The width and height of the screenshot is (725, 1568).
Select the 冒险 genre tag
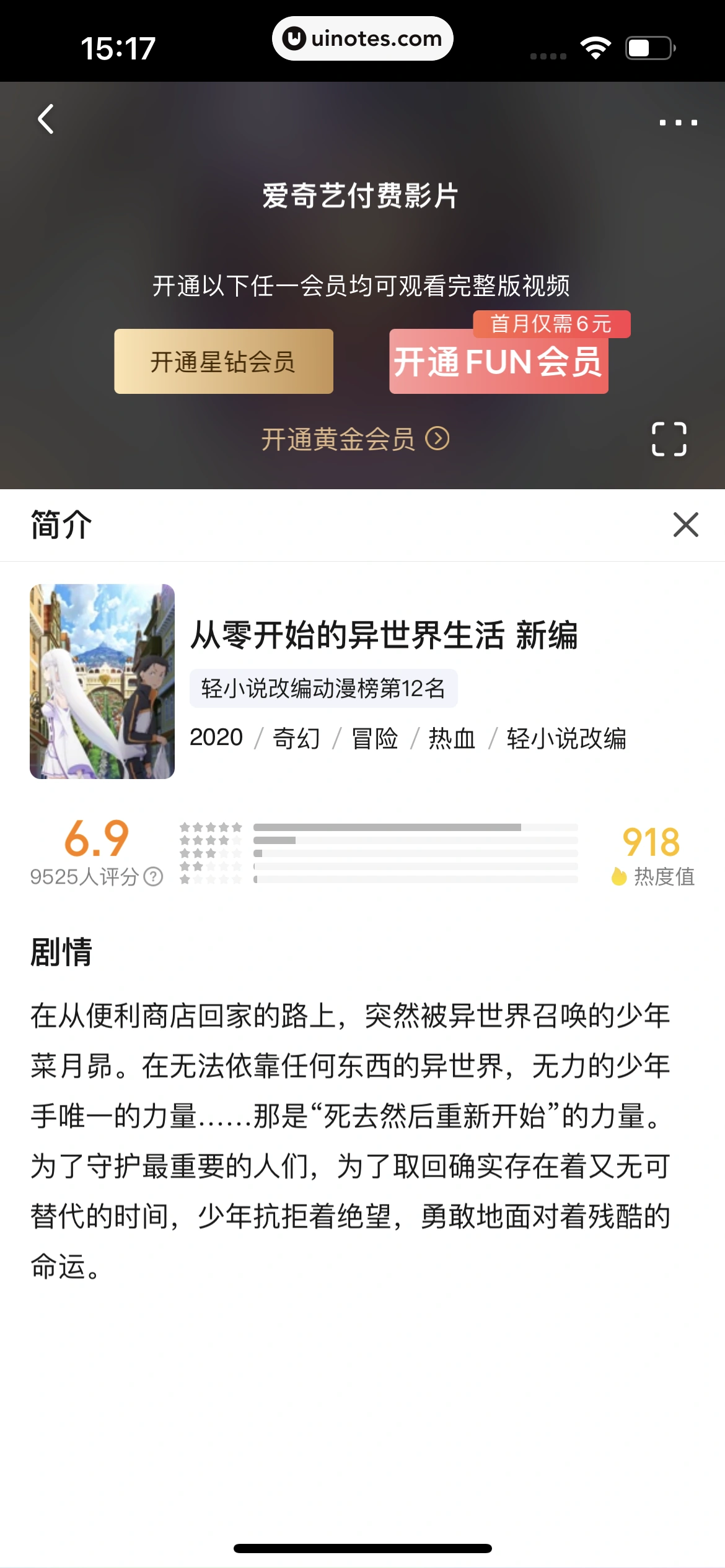coord(374,738)
